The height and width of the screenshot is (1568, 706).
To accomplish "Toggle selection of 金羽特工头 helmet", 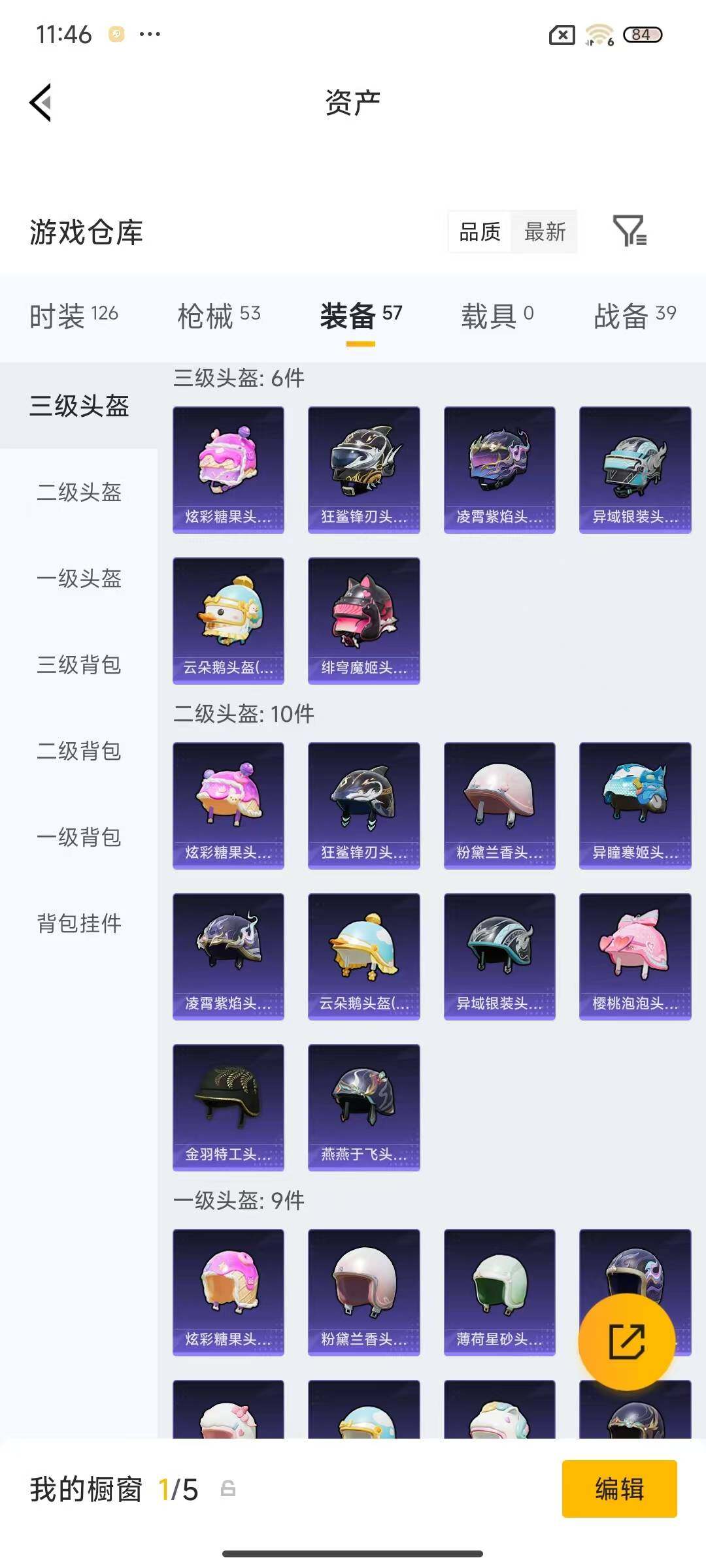I will tap(228, 1107).
